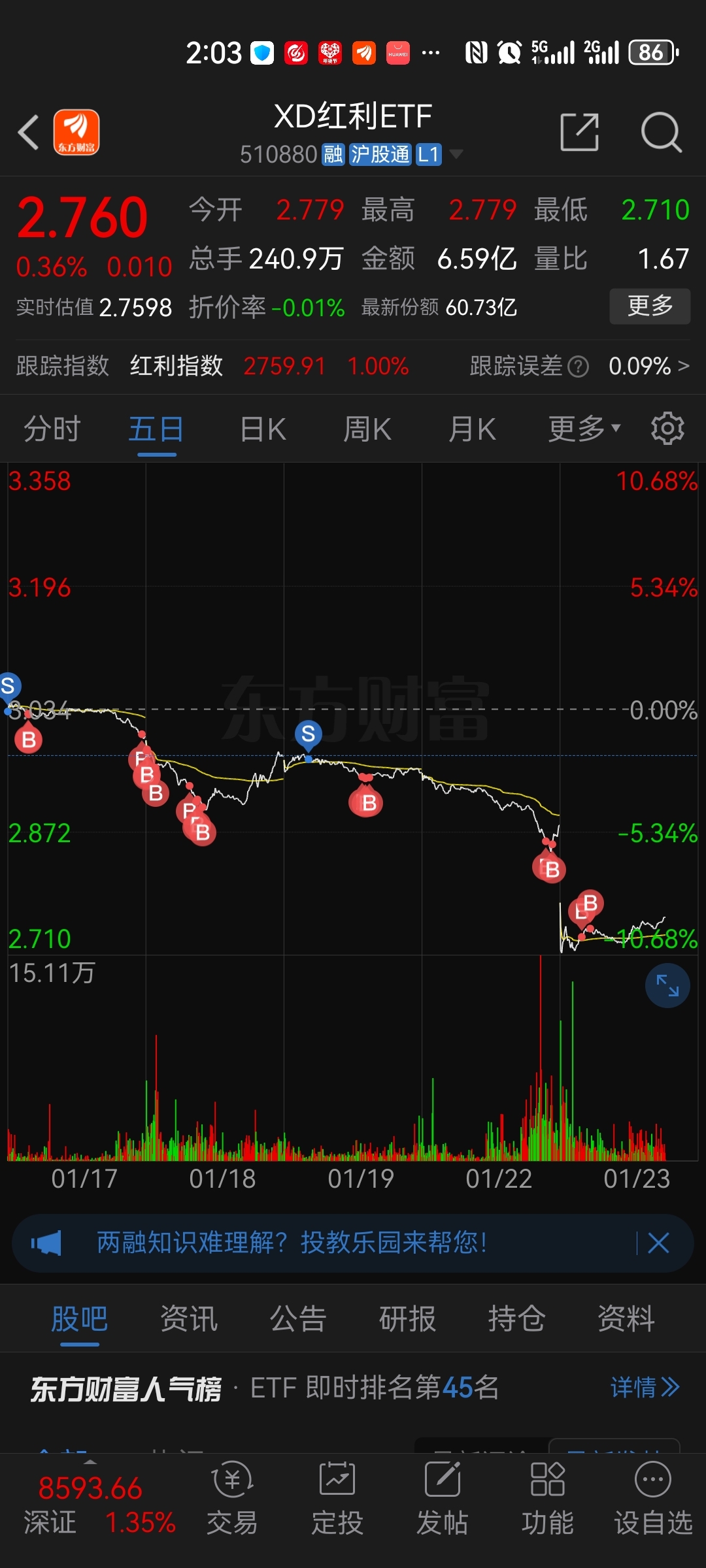Open chart settings via the gear icon
Screen dimensions: 706x1568
coord(667,428)
